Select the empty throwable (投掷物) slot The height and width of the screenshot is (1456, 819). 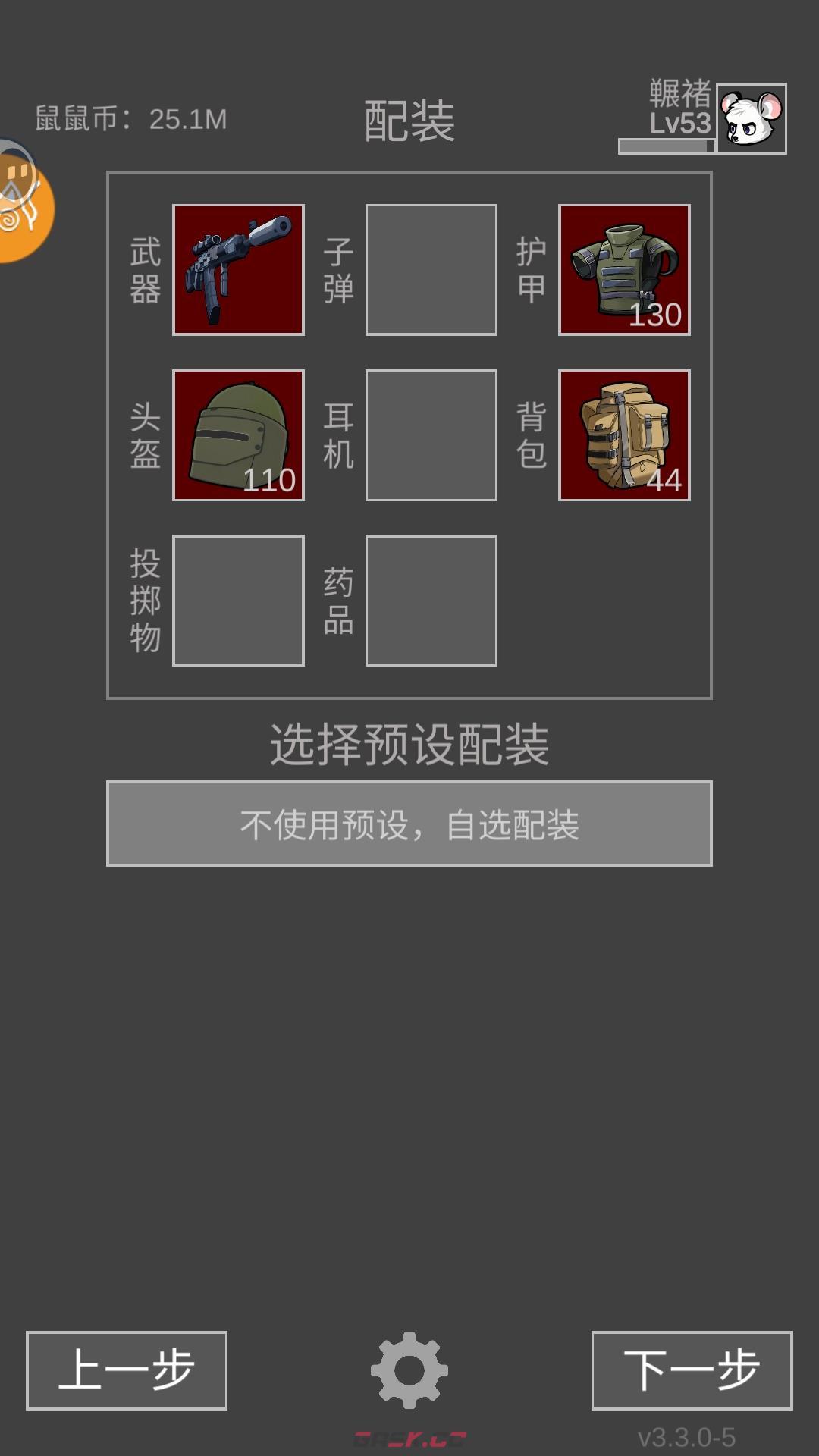pyautogui.click(x=238, y=600)
